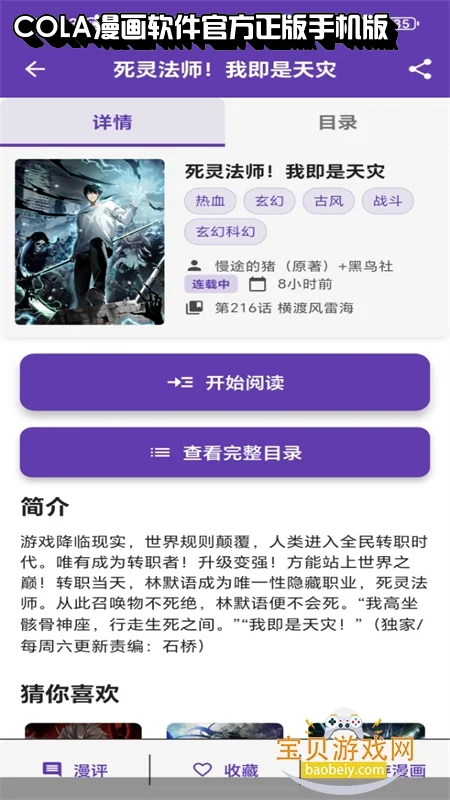Image resolution: width=450 pixels, height=800 pixels.
Task: Switch to the 目录 tab
Action: (338, 122)
